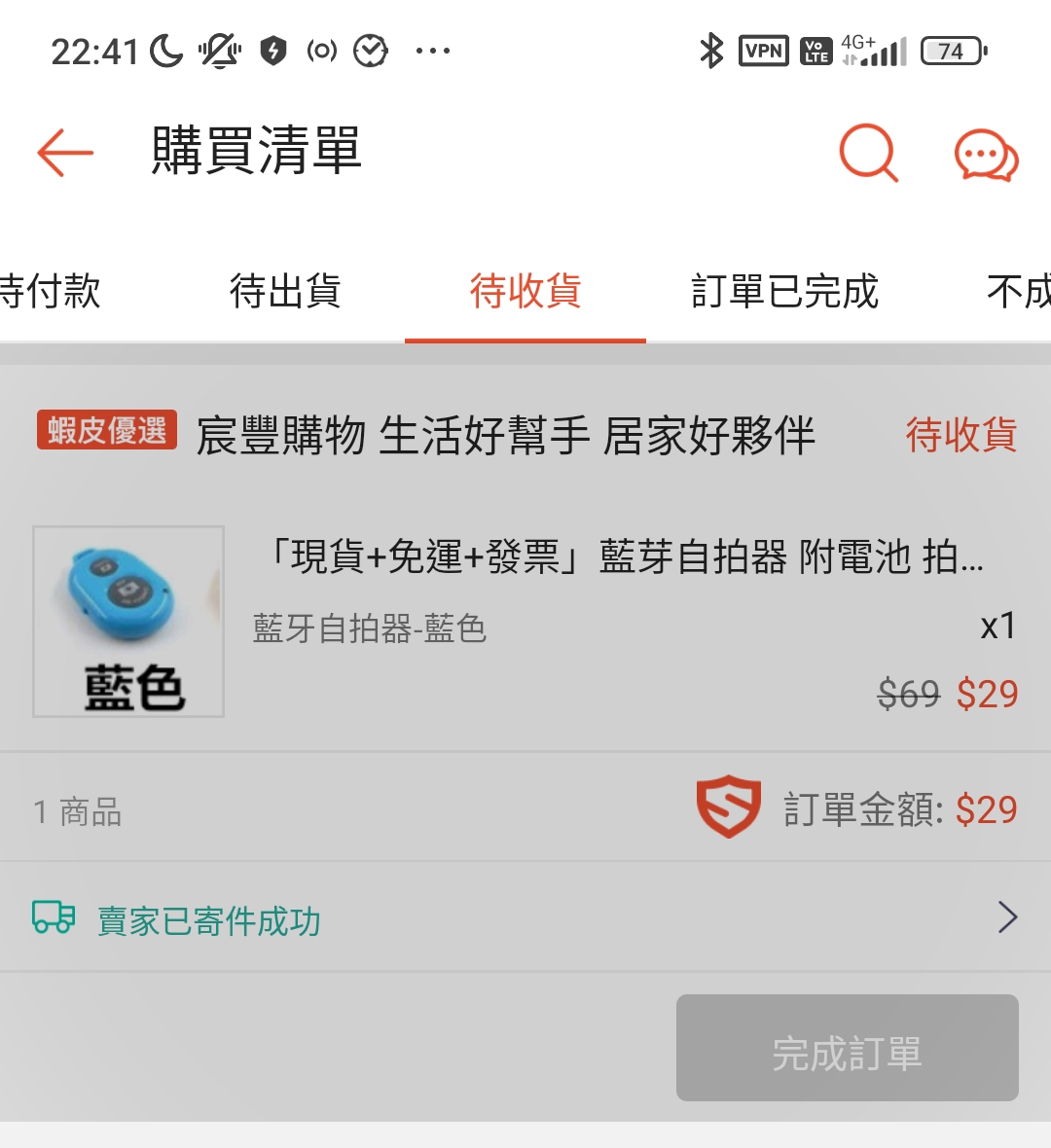Open the 宸豐購物 shop page
1051x1148 pixels.
click(504, 435)
